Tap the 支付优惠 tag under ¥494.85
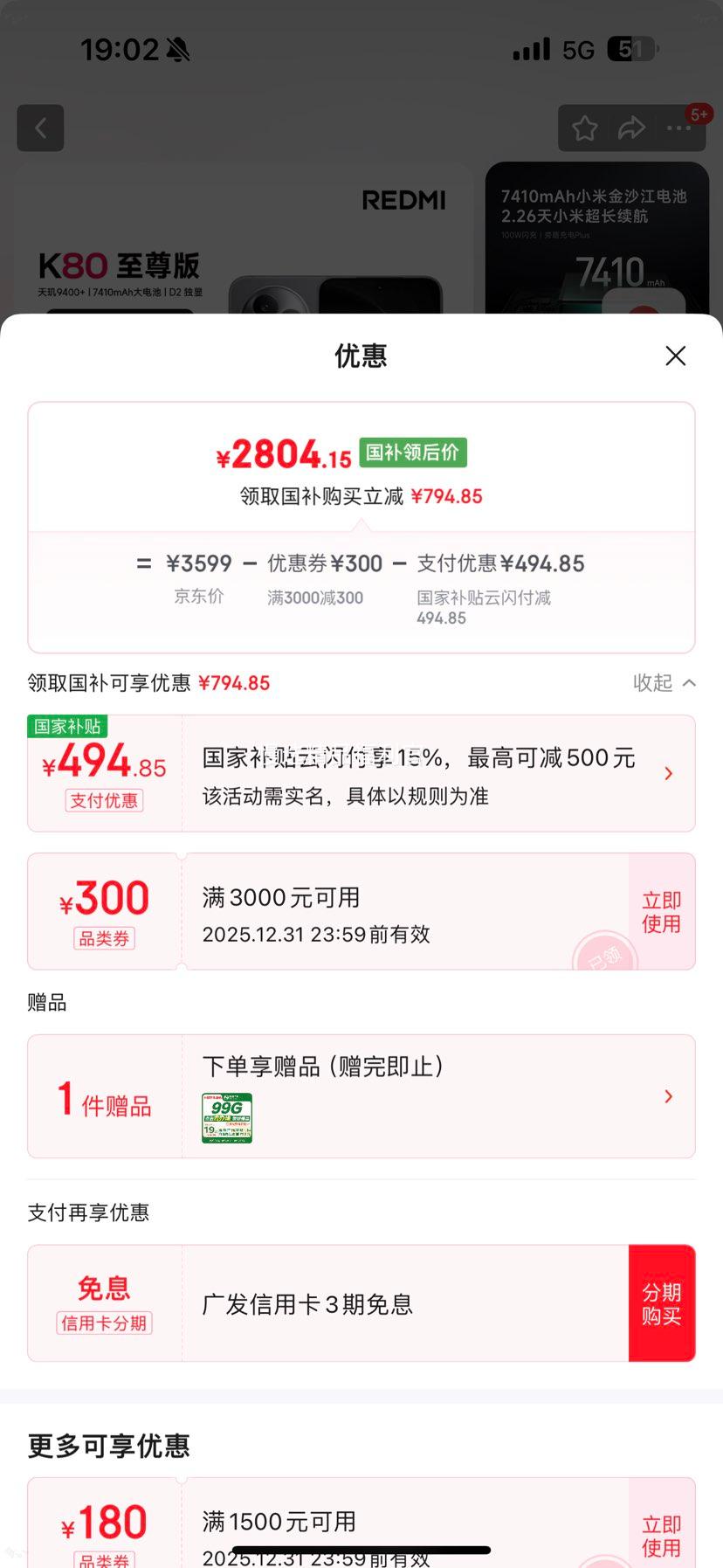The width and height of the screenshot is (723, 1568). click(103, 801)
